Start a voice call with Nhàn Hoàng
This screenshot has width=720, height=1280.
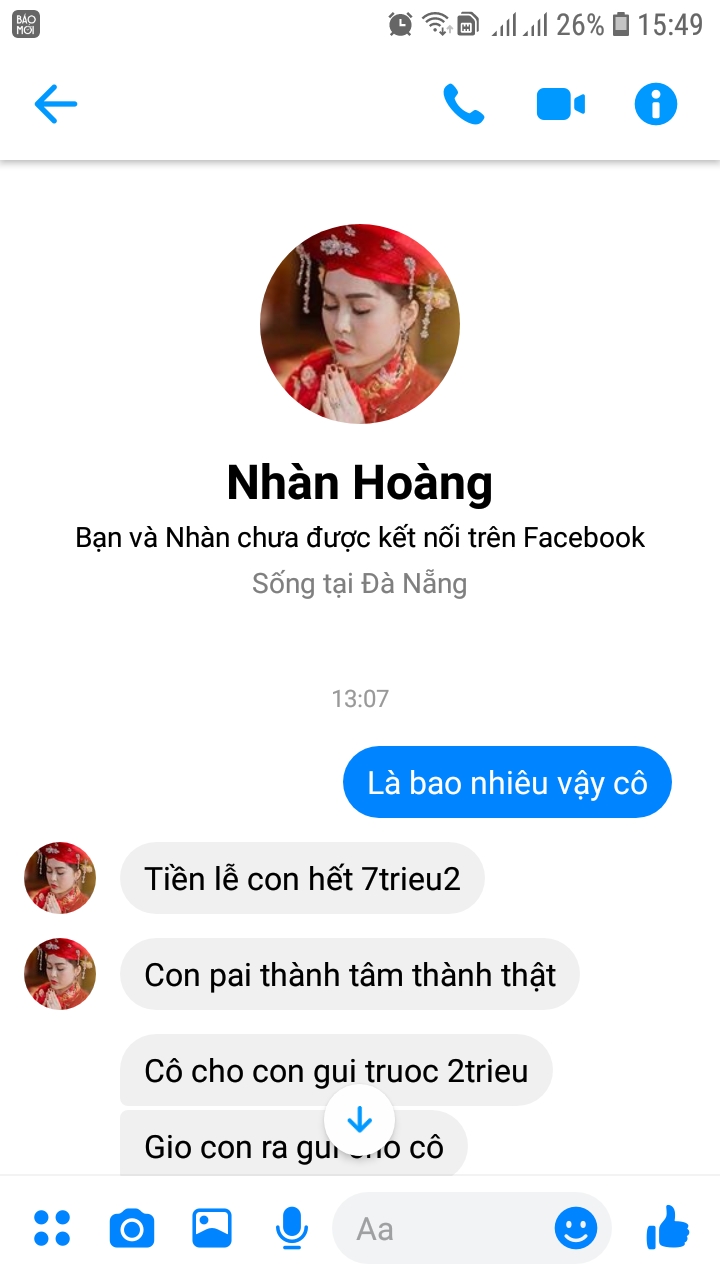point(463,104)
